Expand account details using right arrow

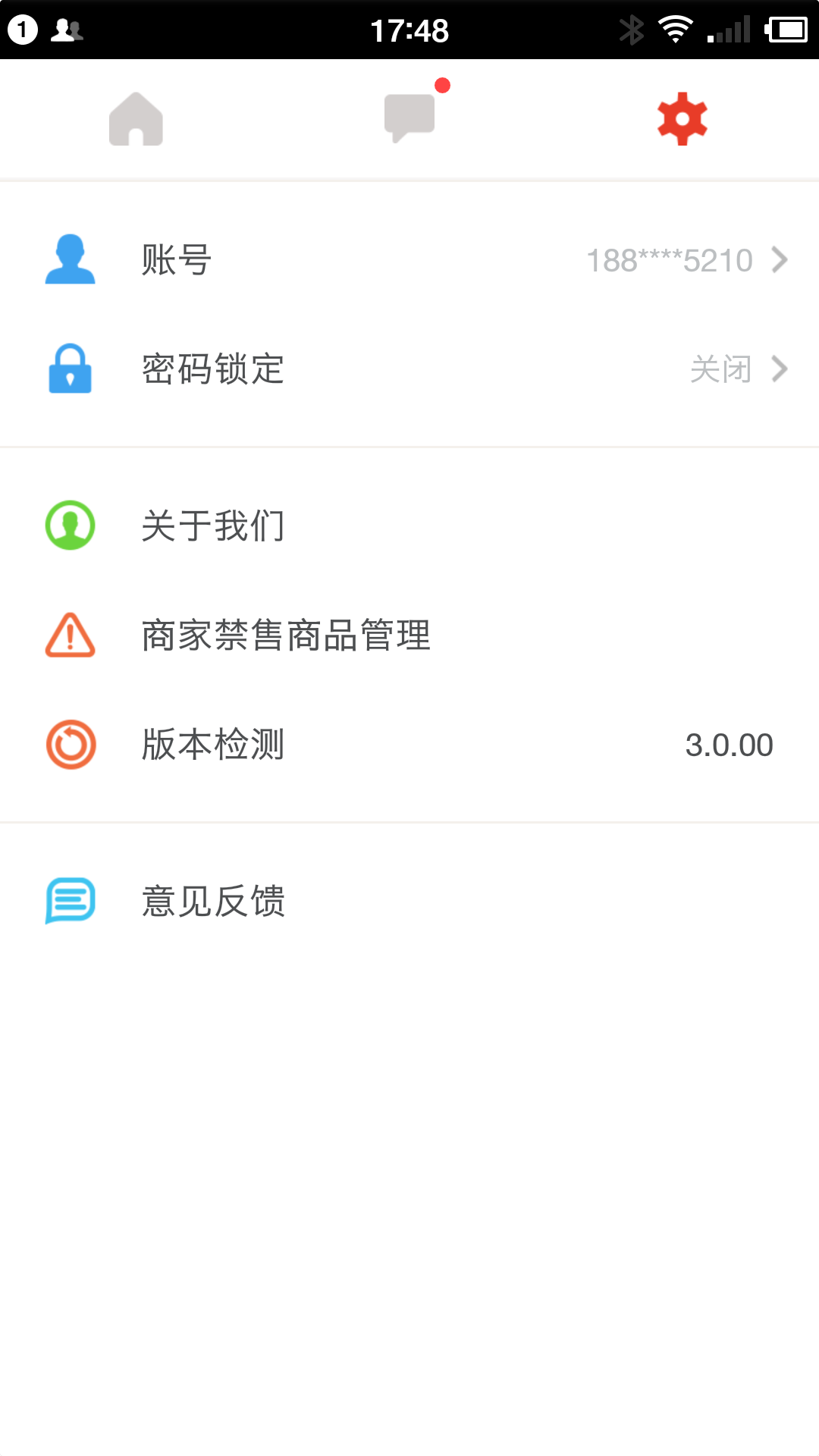pyautogui.click(x=780, y=260)
